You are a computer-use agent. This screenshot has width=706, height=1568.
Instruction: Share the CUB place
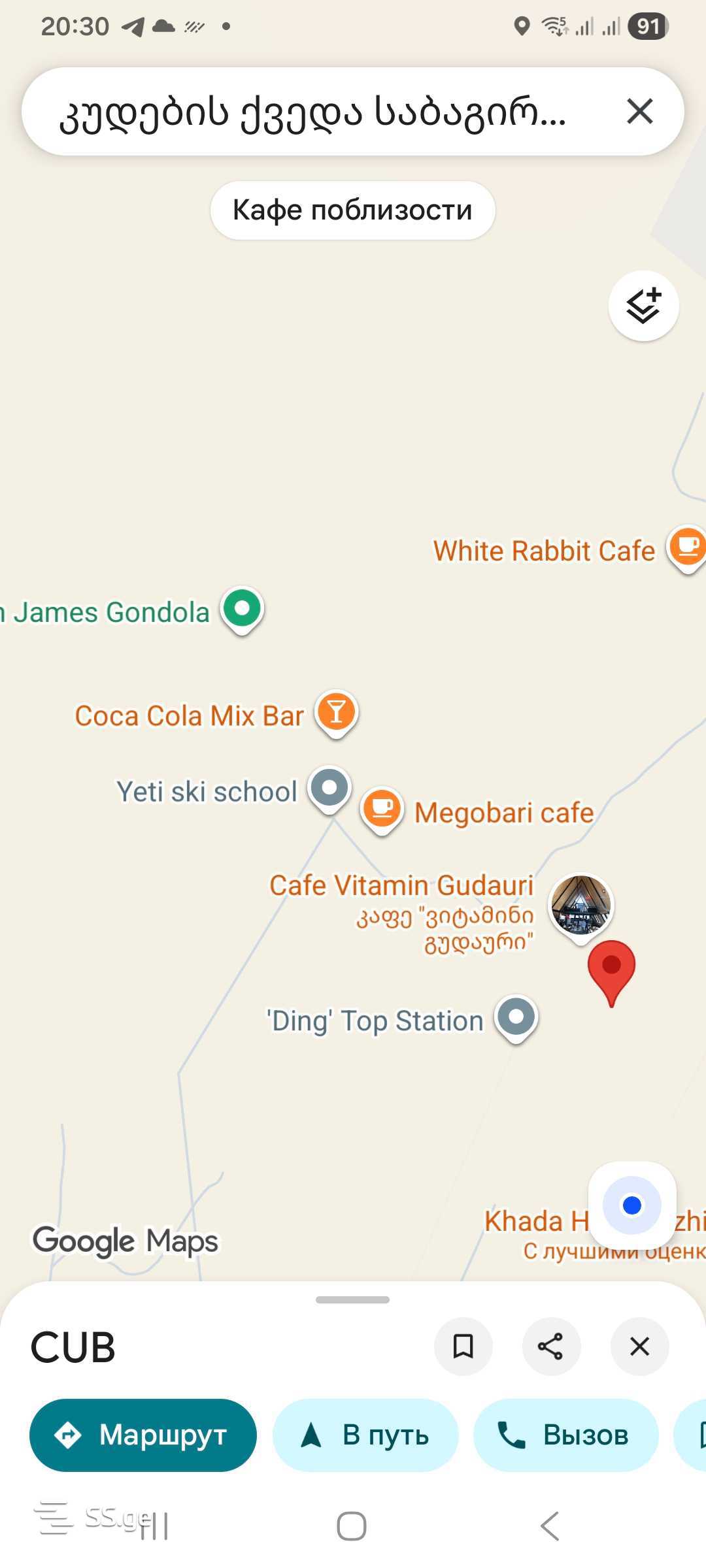(x=551, y=1347)
